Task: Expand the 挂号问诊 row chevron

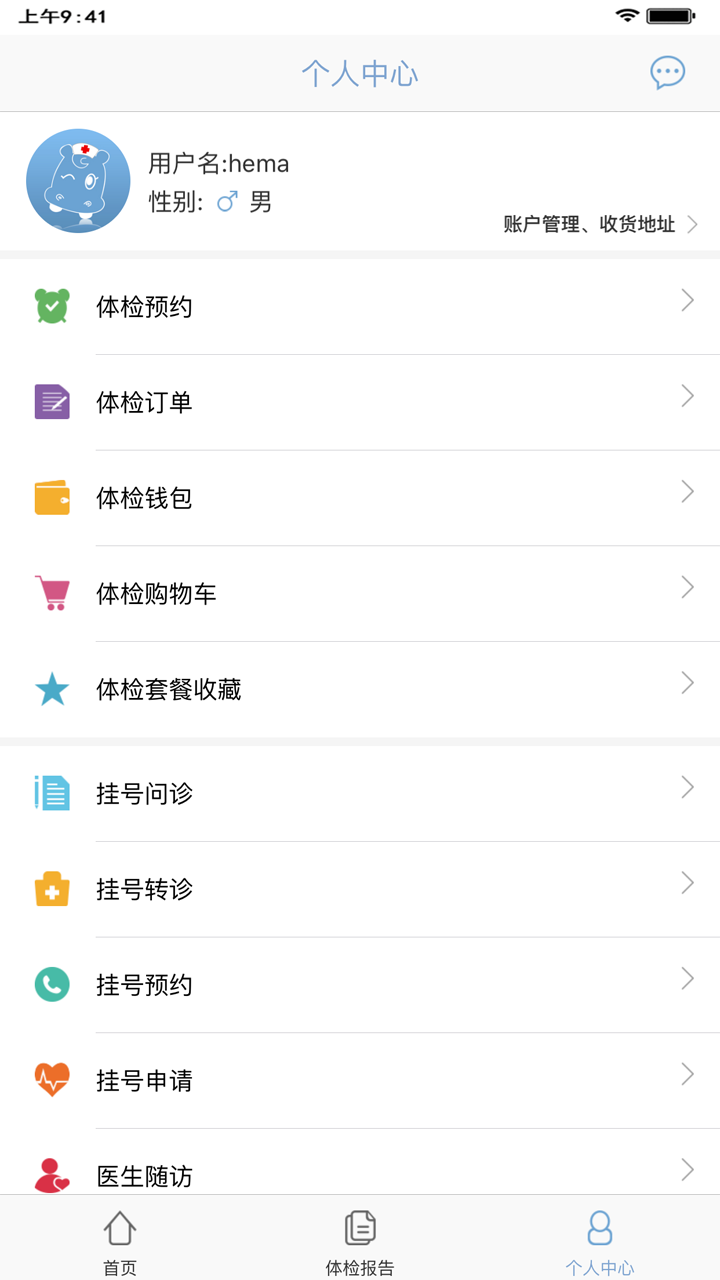Action: click(688, 787)
